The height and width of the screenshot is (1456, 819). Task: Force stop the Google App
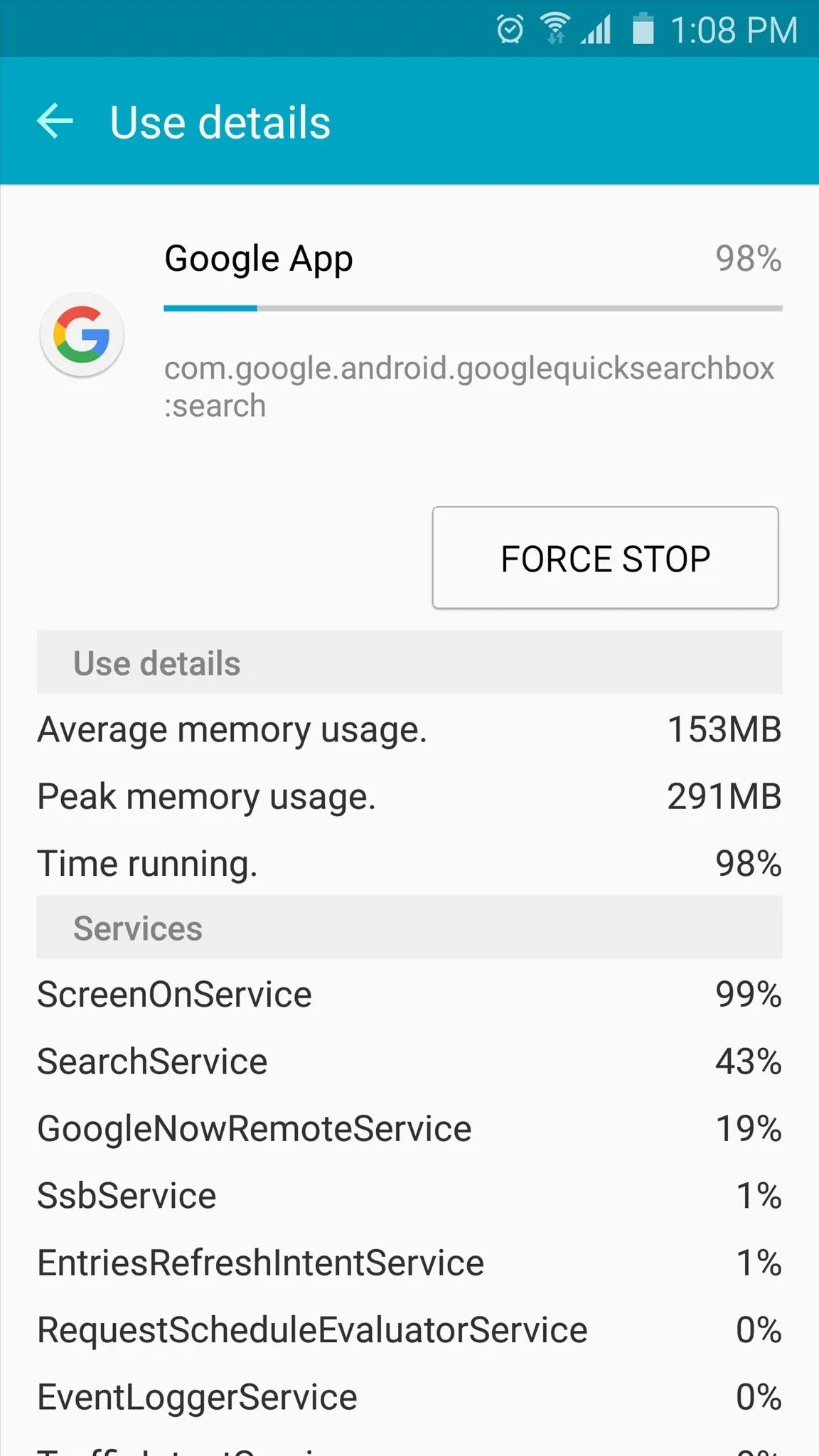point(605,557)
